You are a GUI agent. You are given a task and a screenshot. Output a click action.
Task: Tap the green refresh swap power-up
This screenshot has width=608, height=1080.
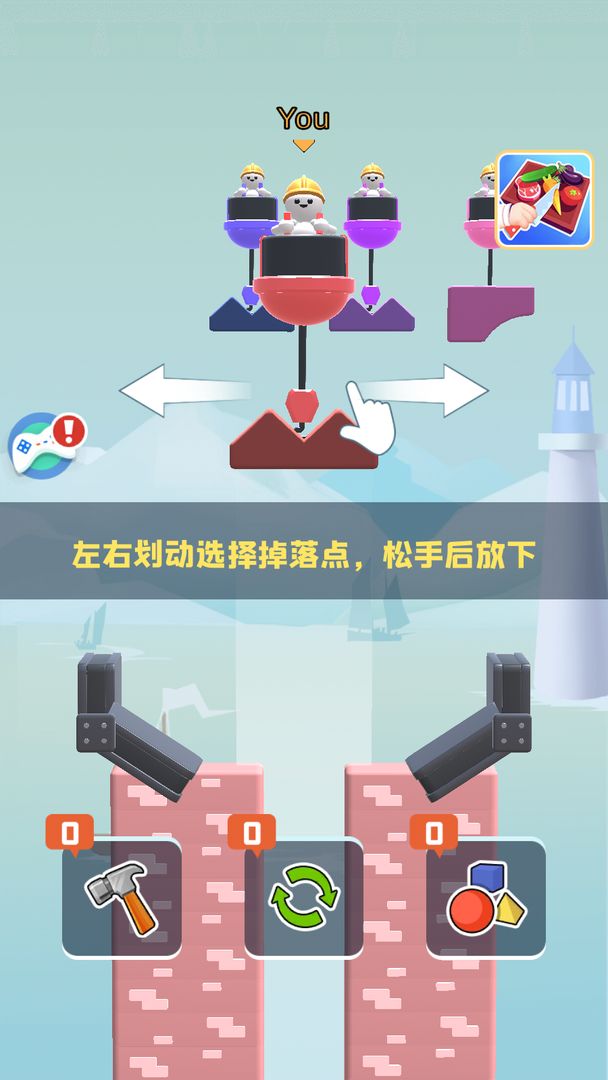point(304,897)
